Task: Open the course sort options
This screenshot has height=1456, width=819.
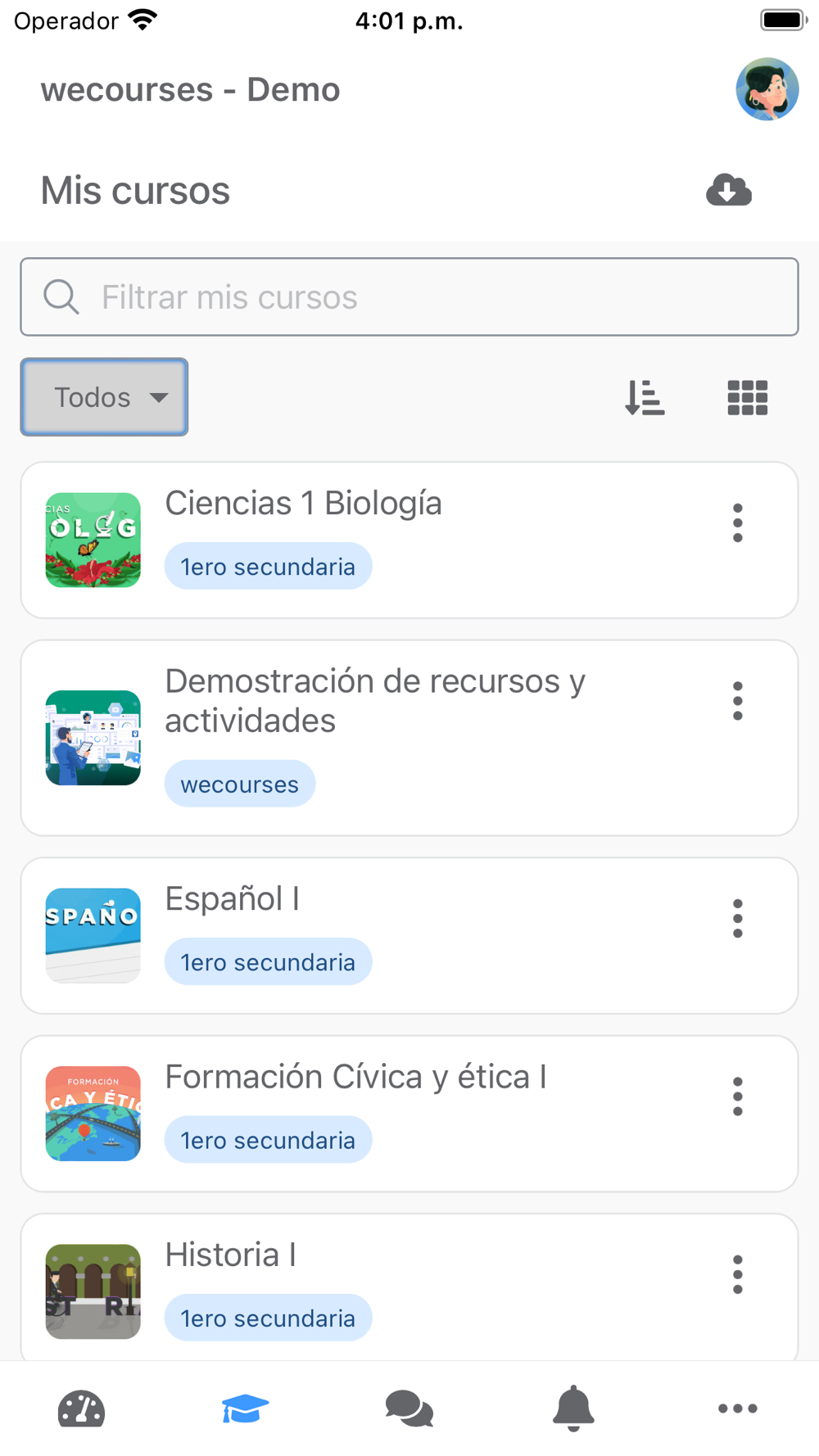Action: (x=645, y=398)
